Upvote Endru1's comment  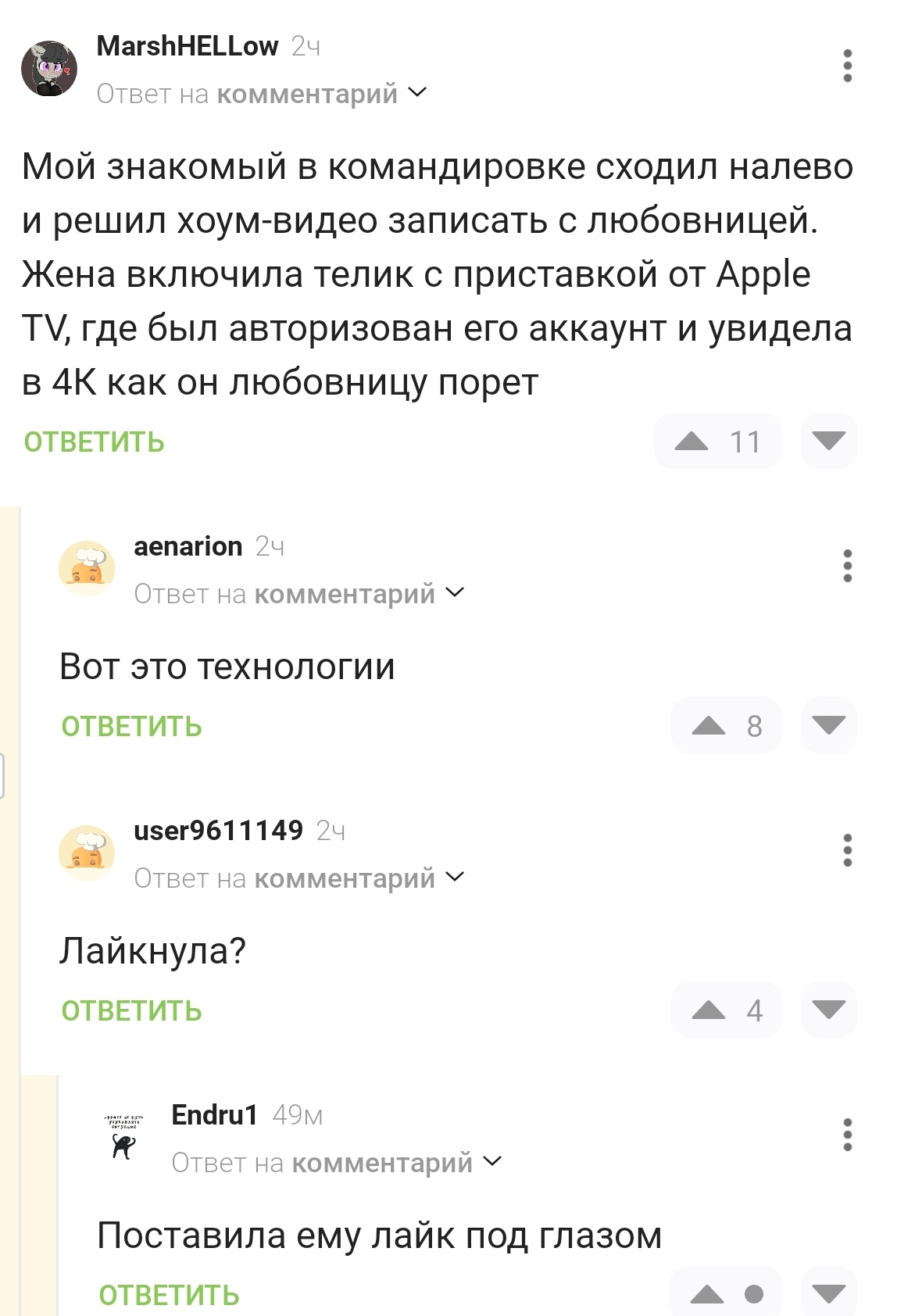[707, 1295]
